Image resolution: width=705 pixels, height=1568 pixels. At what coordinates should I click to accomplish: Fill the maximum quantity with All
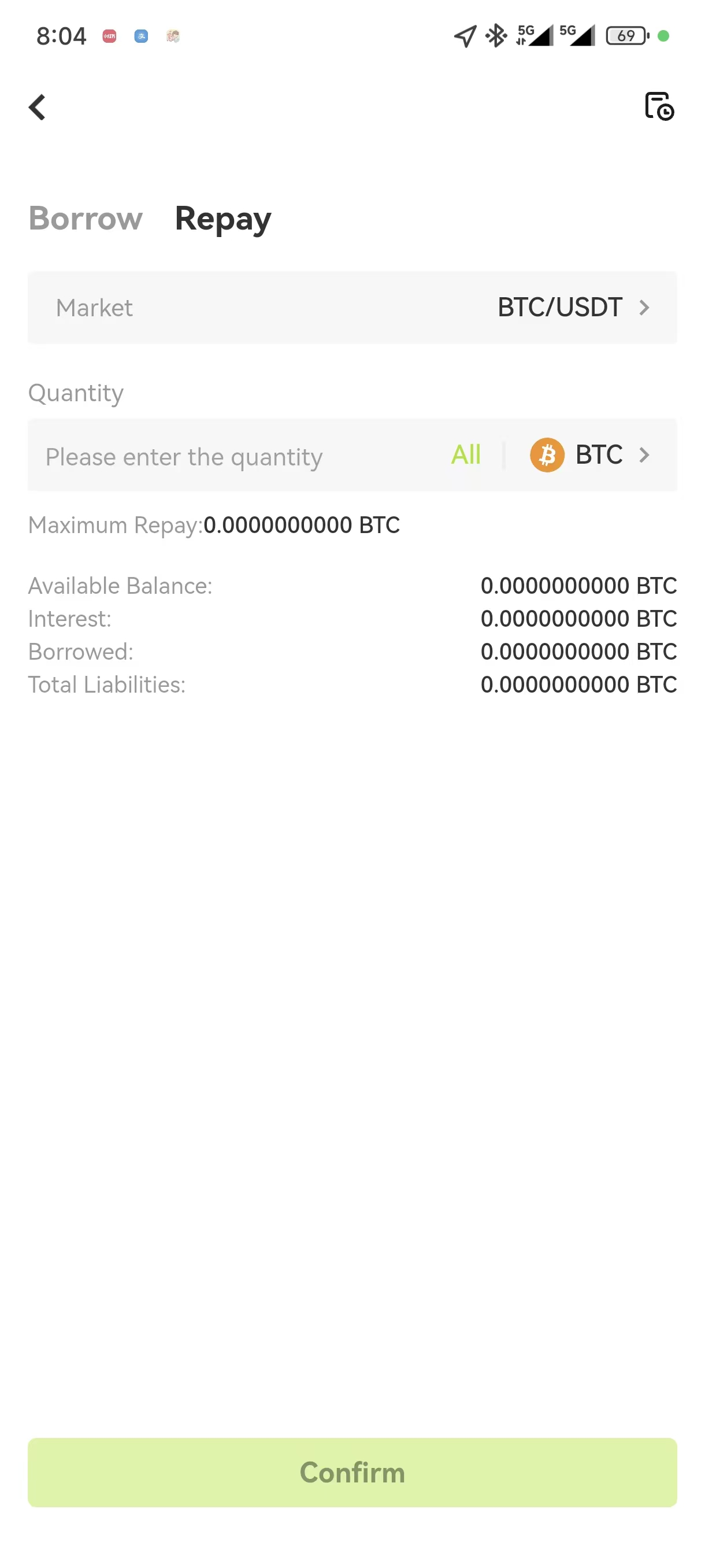point(465,454)
